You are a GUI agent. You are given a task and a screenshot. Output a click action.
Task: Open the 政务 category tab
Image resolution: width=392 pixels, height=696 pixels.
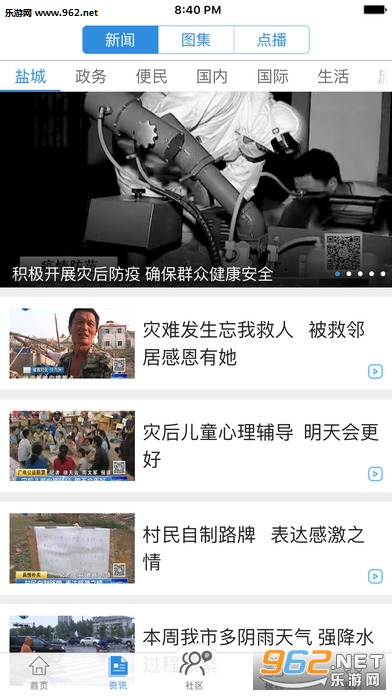point(91,76)
